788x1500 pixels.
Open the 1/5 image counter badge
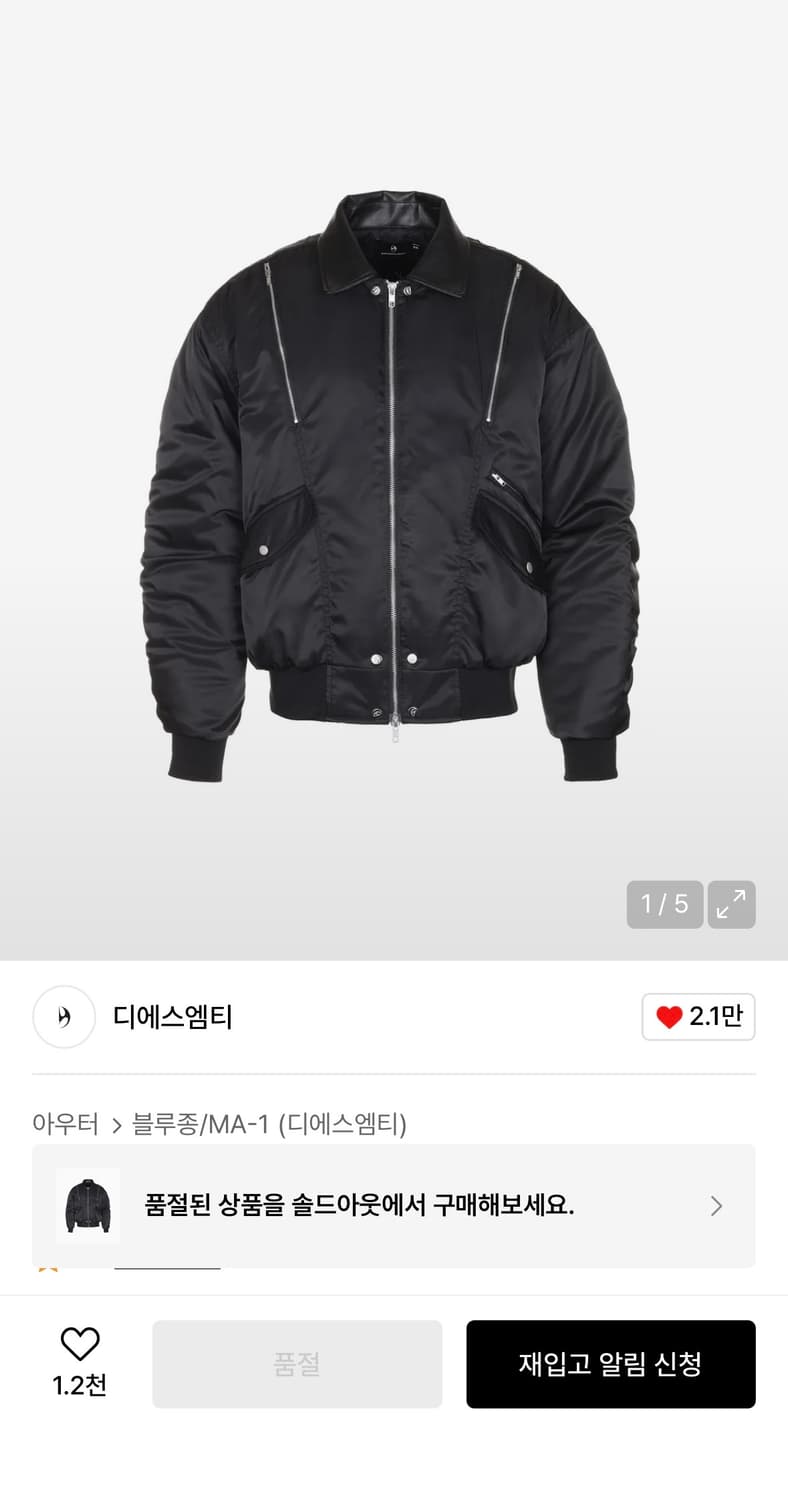[663, 904]
